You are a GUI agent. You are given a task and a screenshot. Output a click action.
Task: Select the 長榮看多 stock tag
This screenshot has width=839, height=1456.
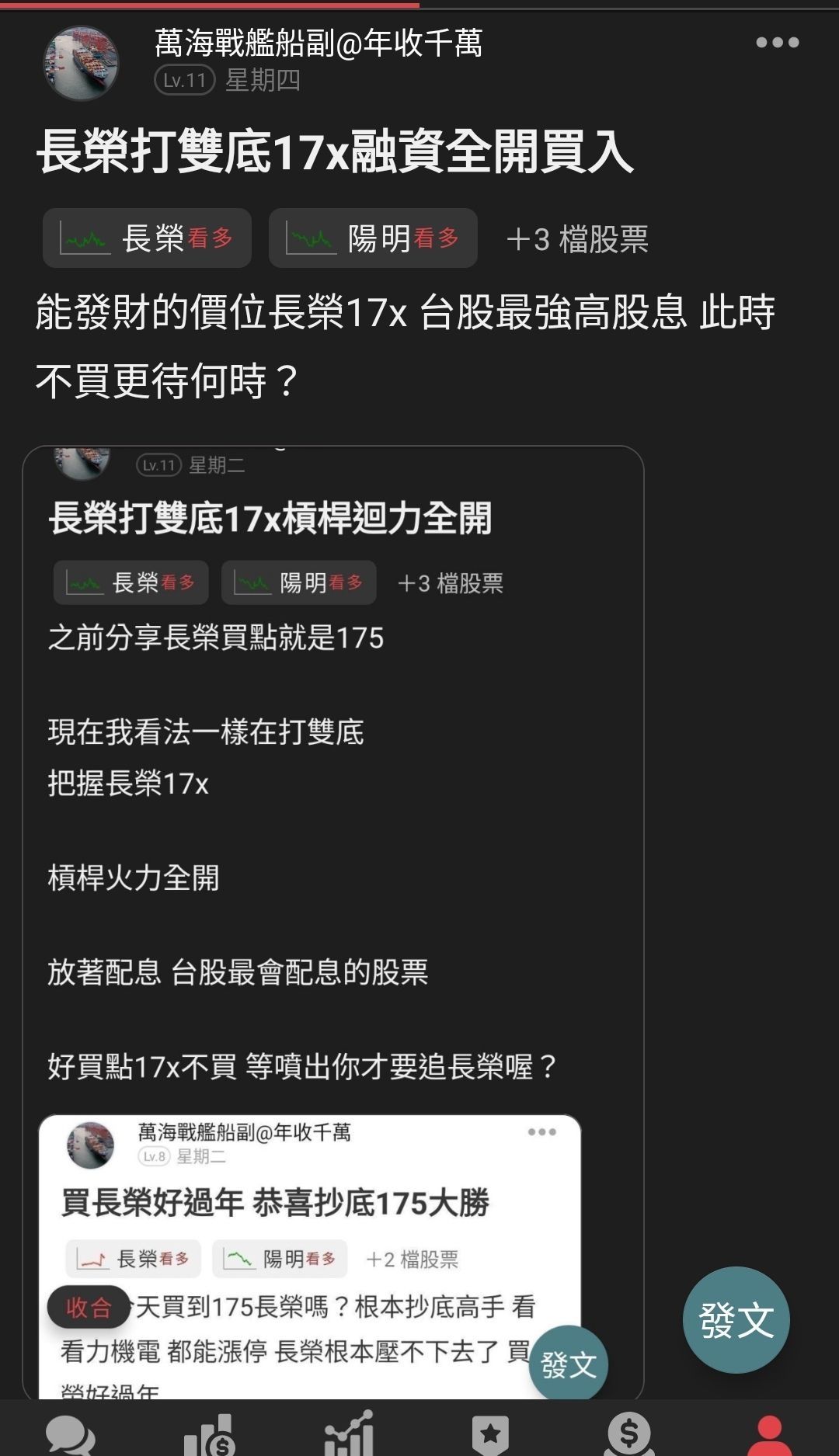coord(147,238)
